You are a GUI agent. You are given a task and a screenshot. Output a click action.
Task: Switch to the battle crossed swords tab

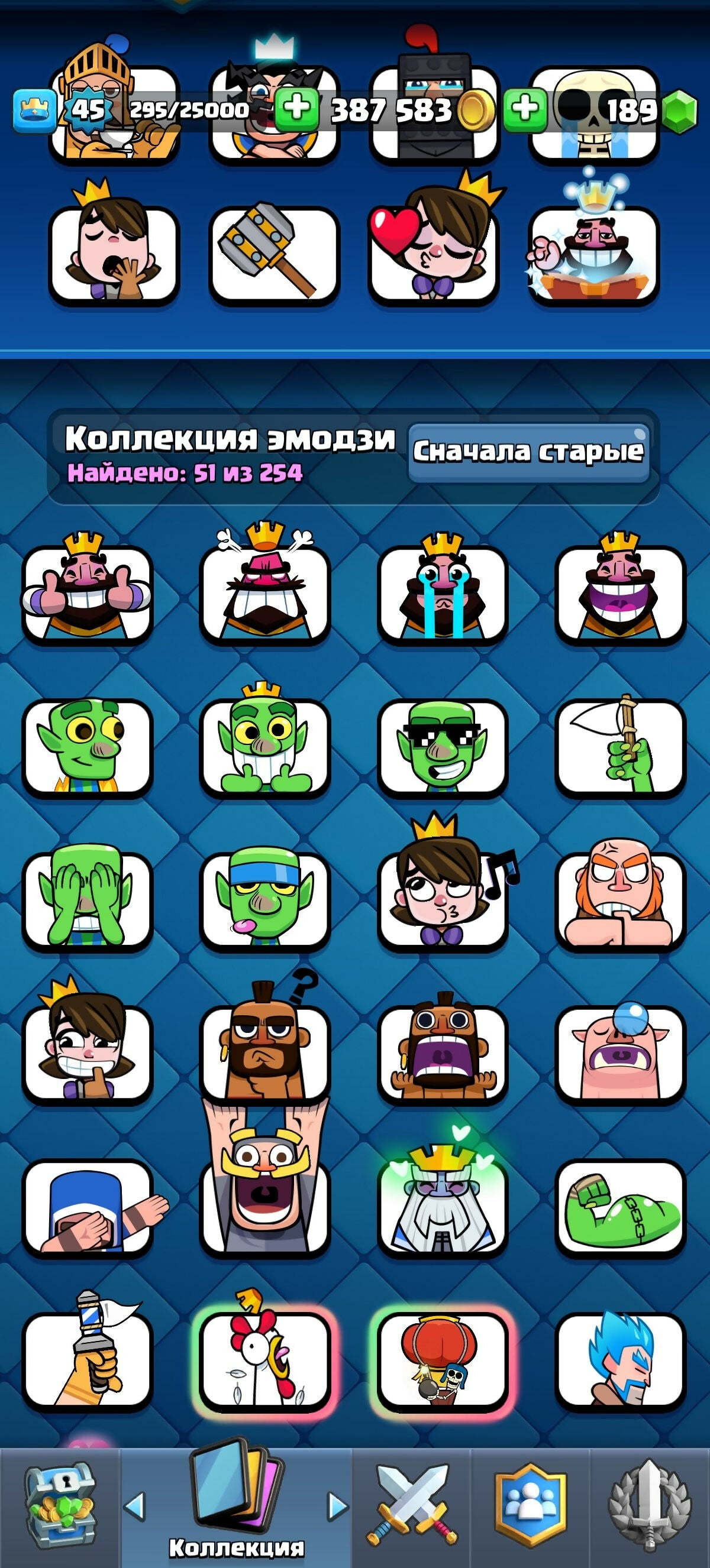(x=411, y=1507)
